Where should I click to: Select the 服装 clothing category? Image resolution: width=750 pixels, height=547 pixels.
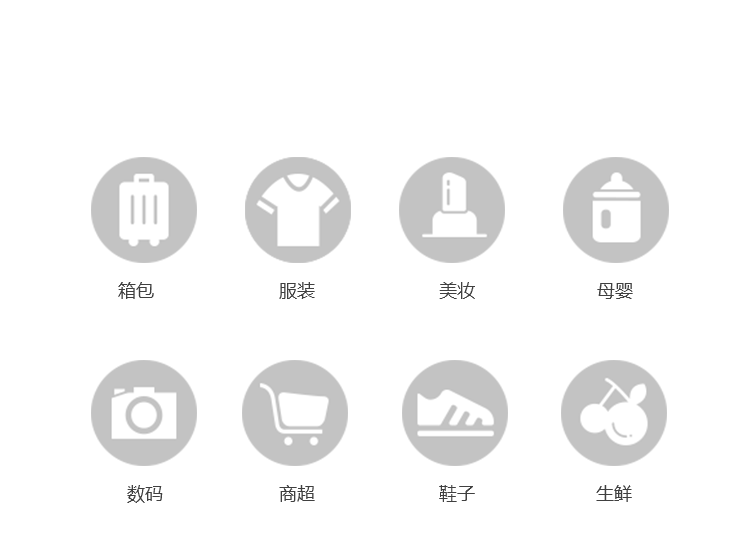(x=297, y=210)
